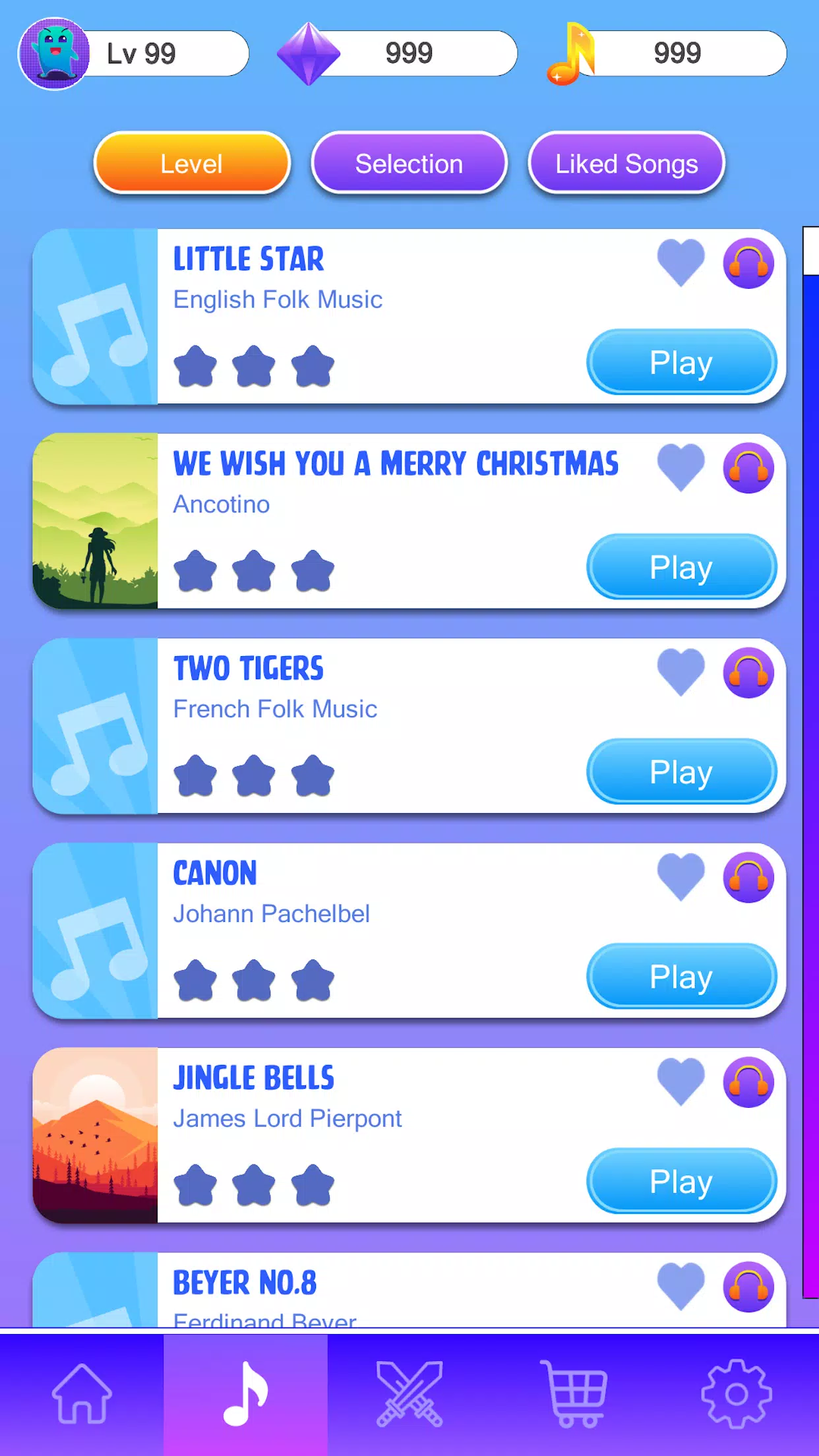Screen dimensions: 819x1456
Task: Like the Beyer No.8 song
Action: coord(681,1286)
